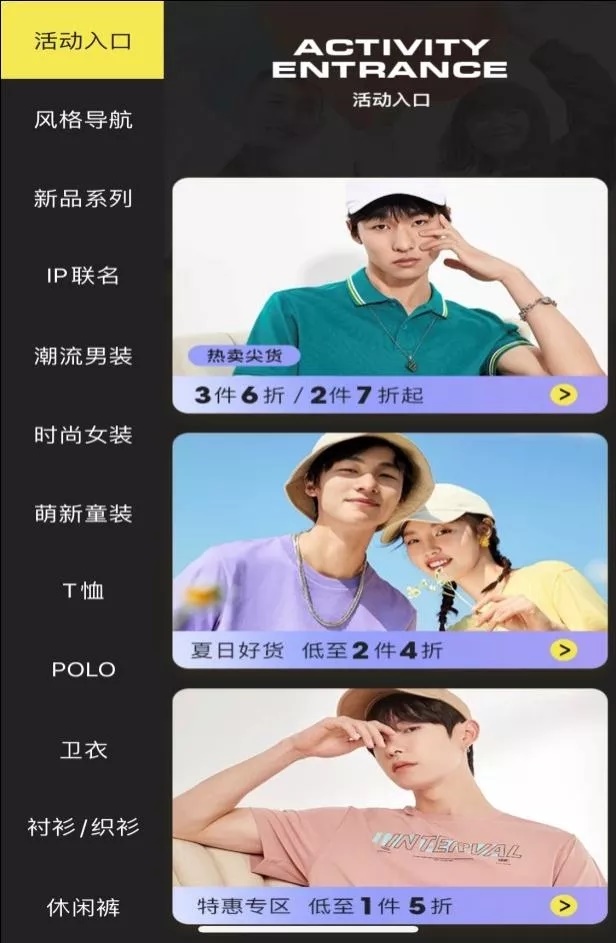Open the 热卖尖货 3件6折 banner
This screenshot has height=943, width=616.
coord(389,295)
